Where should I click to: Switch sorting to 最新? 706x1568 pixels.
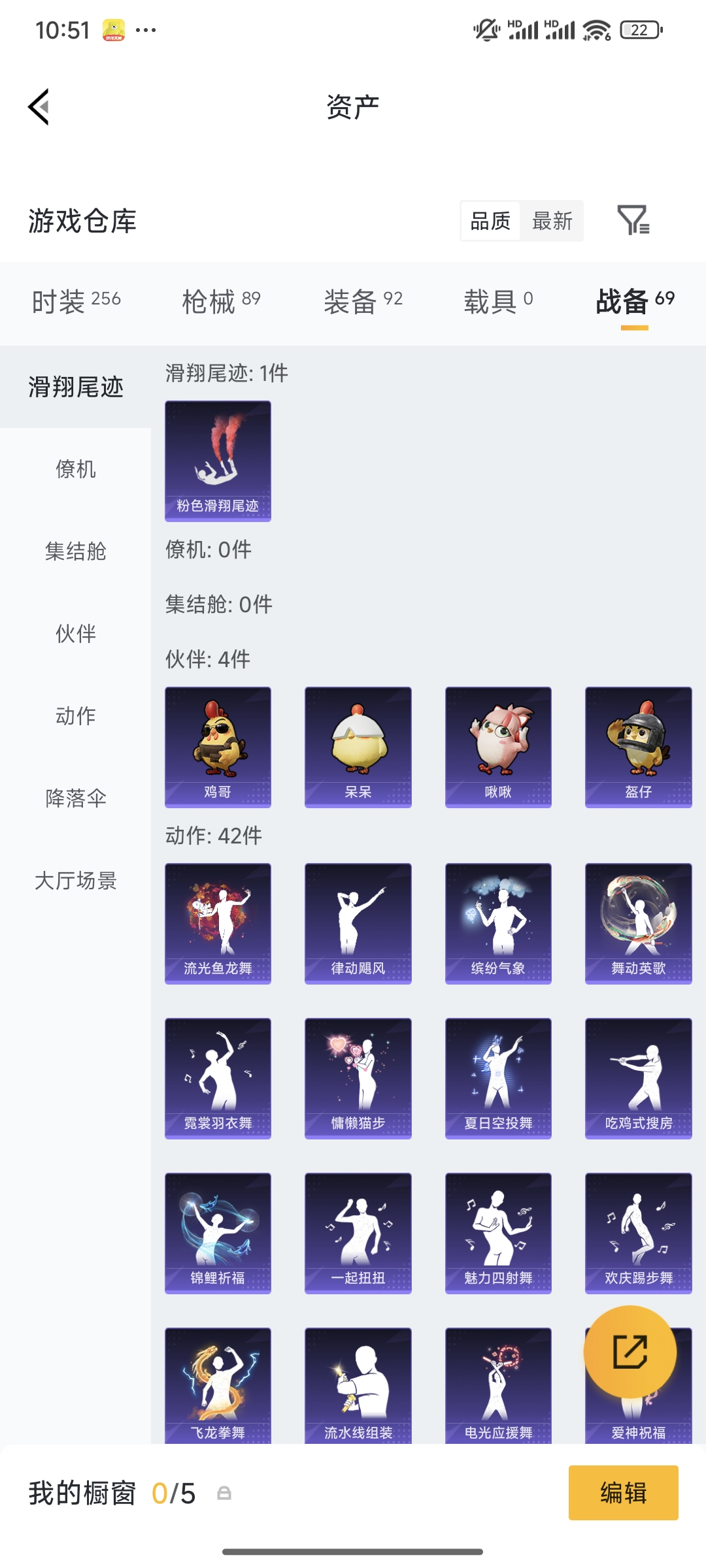(x=552, y=221)
